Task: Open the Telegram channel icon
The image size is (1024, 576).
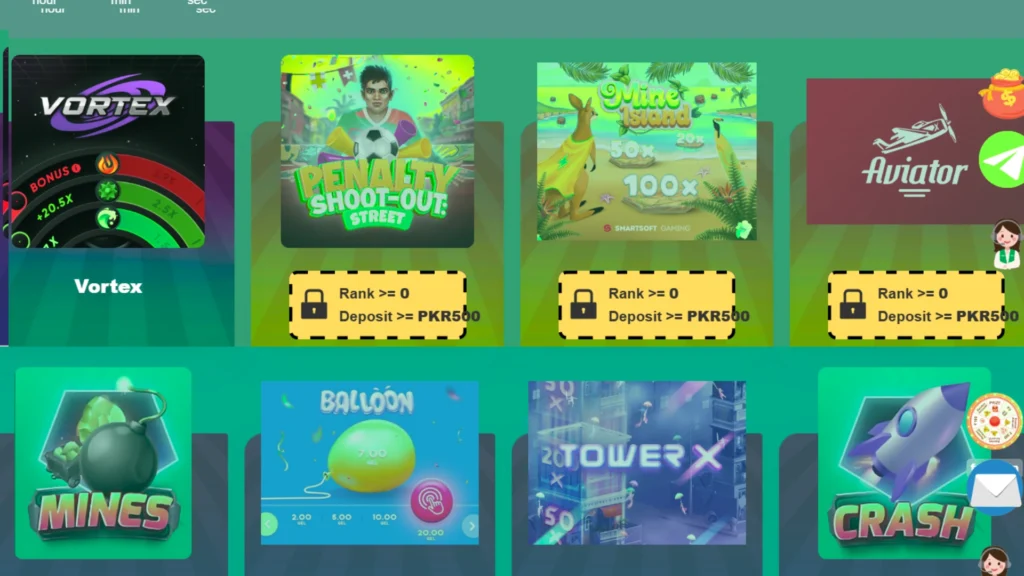Action: [x=1002, y=160]
